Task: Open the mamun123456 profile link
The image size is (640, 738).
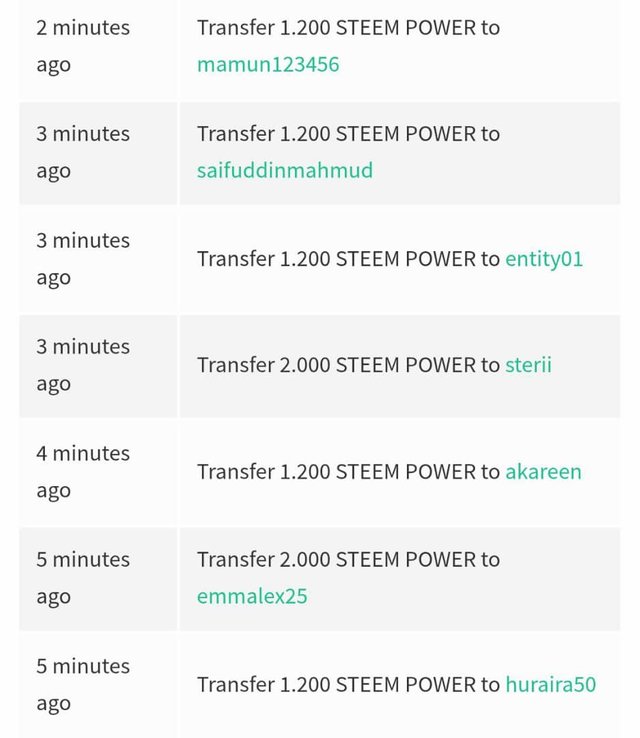Action: point(268,65)
